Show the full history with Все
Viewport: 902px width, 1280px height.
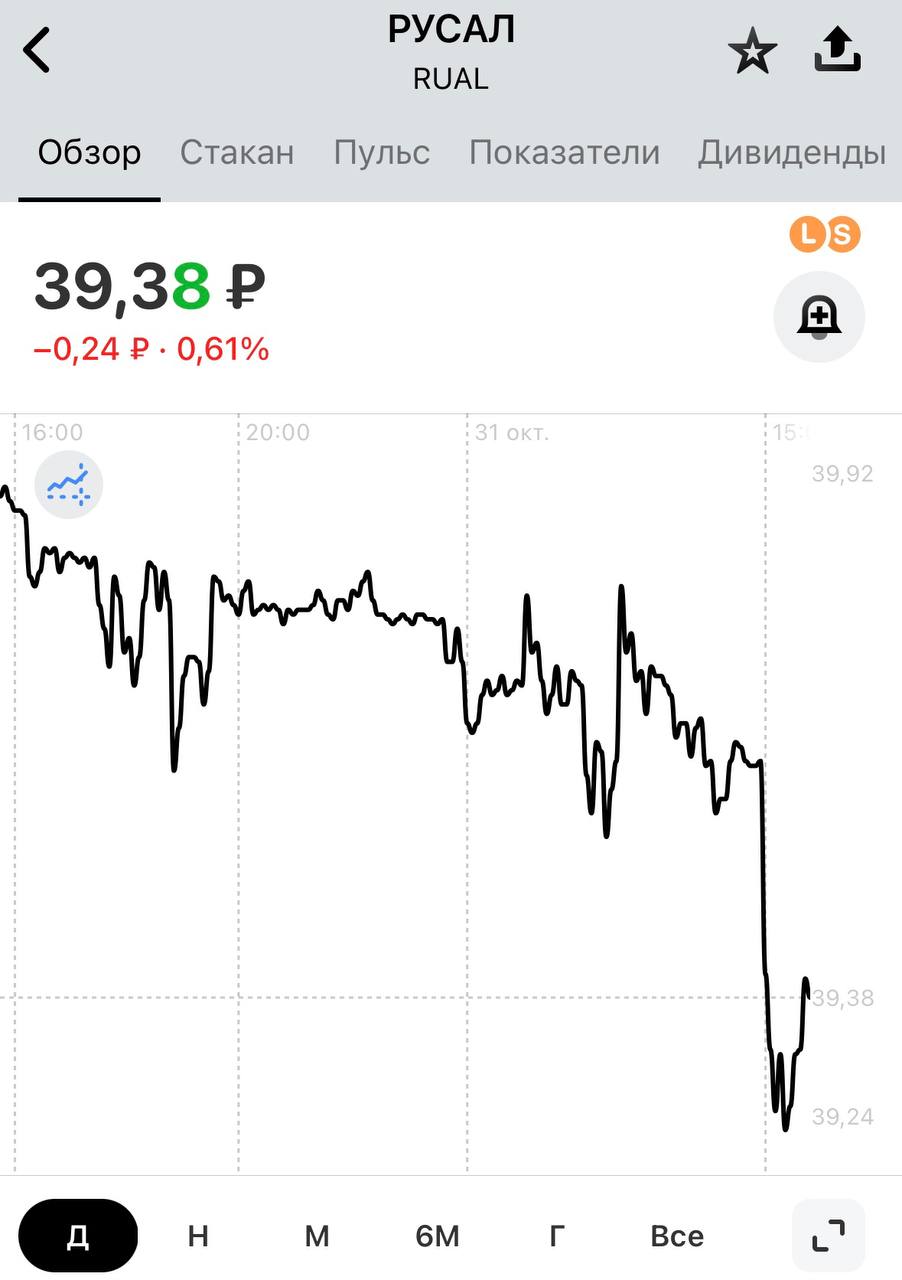point(677,1236)
